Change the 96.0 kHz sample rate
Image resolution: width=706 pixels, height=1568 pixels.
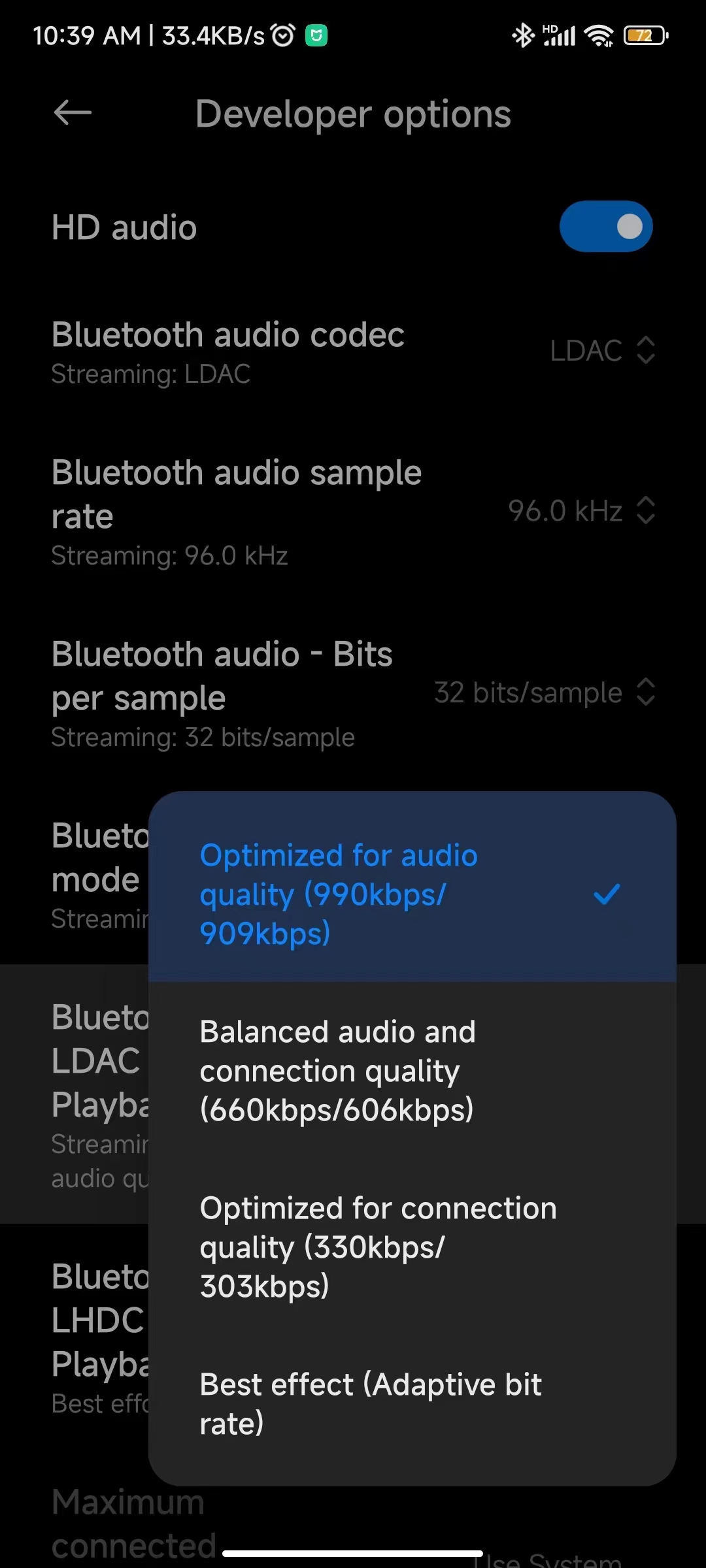click(x=581, y=511)
